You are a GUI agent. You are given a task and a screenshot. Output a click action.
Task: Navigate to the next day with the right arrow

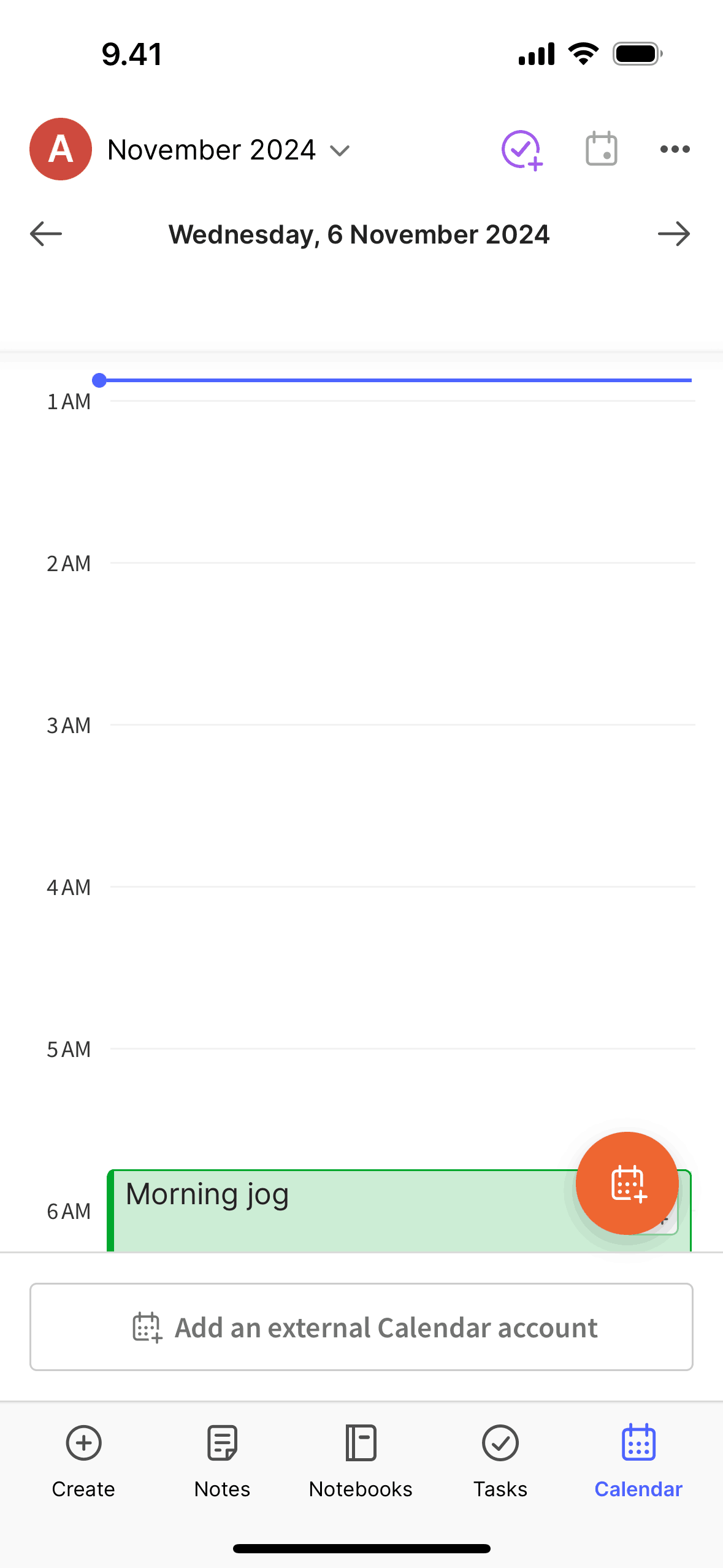point(675,234)
